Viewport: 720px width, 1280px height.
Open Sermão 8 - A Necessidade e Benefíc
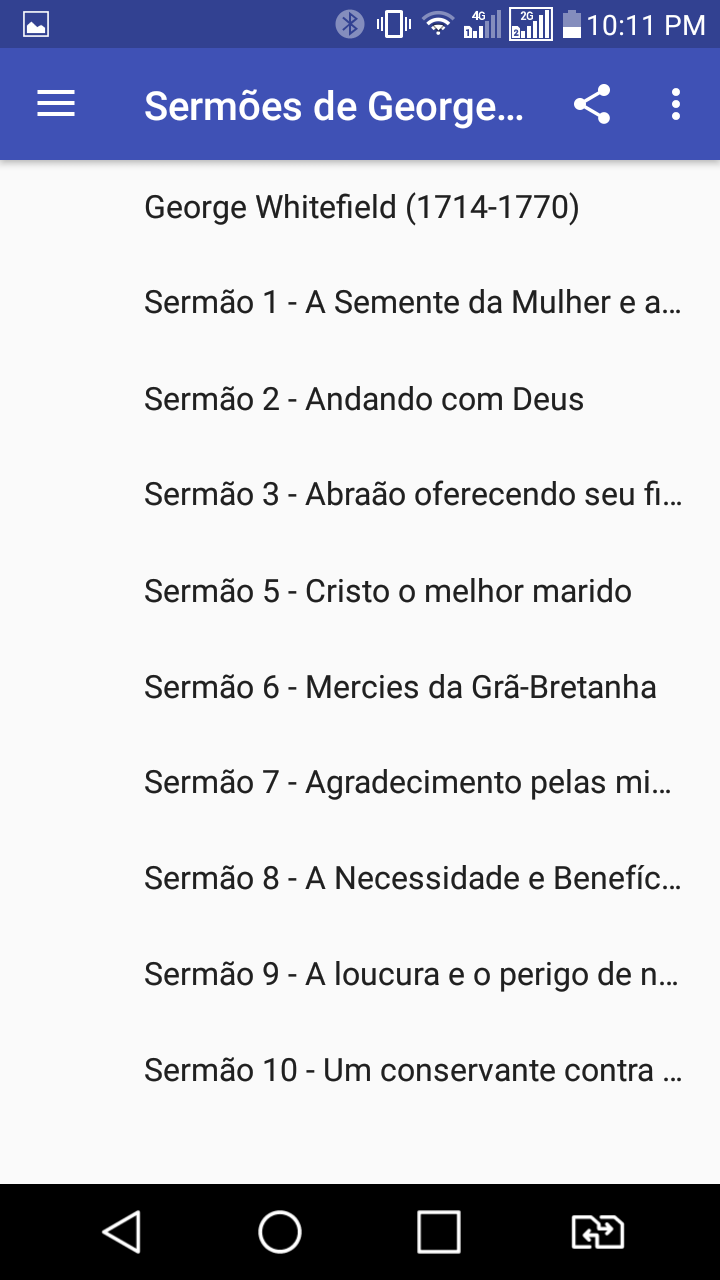[x=412, y=879]
